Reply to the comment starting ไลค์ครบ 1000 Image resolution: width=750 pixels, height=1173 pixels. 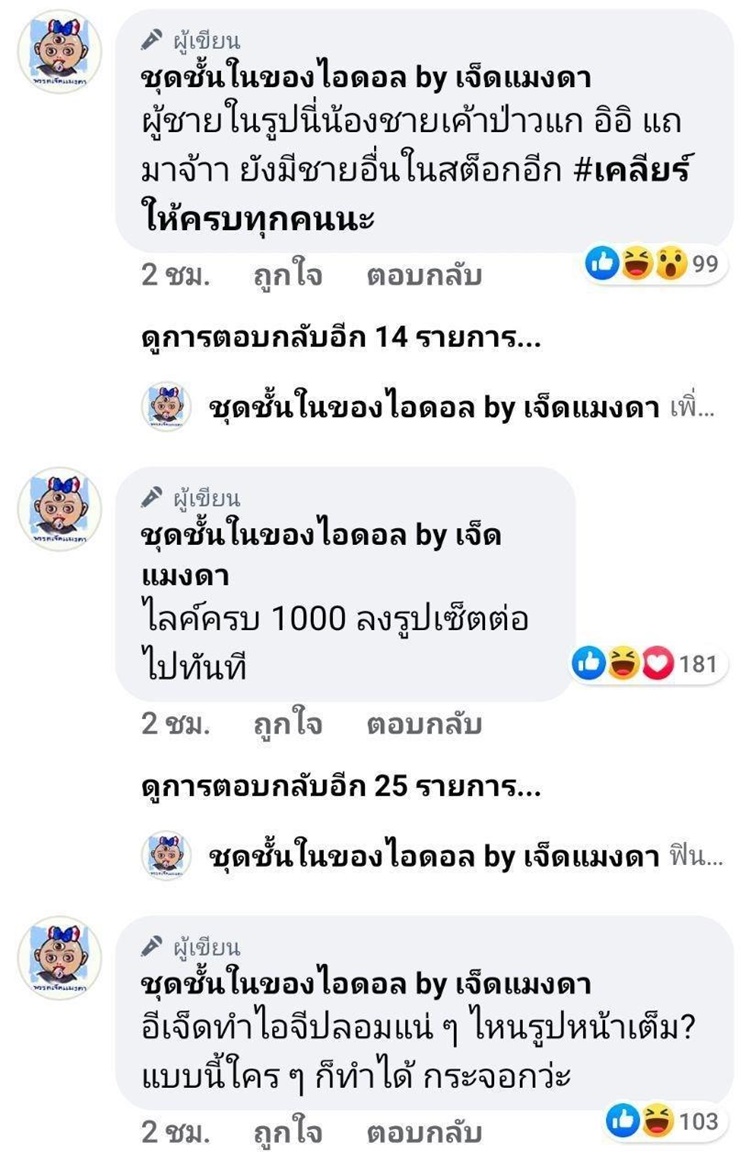[x=424, y=723]
